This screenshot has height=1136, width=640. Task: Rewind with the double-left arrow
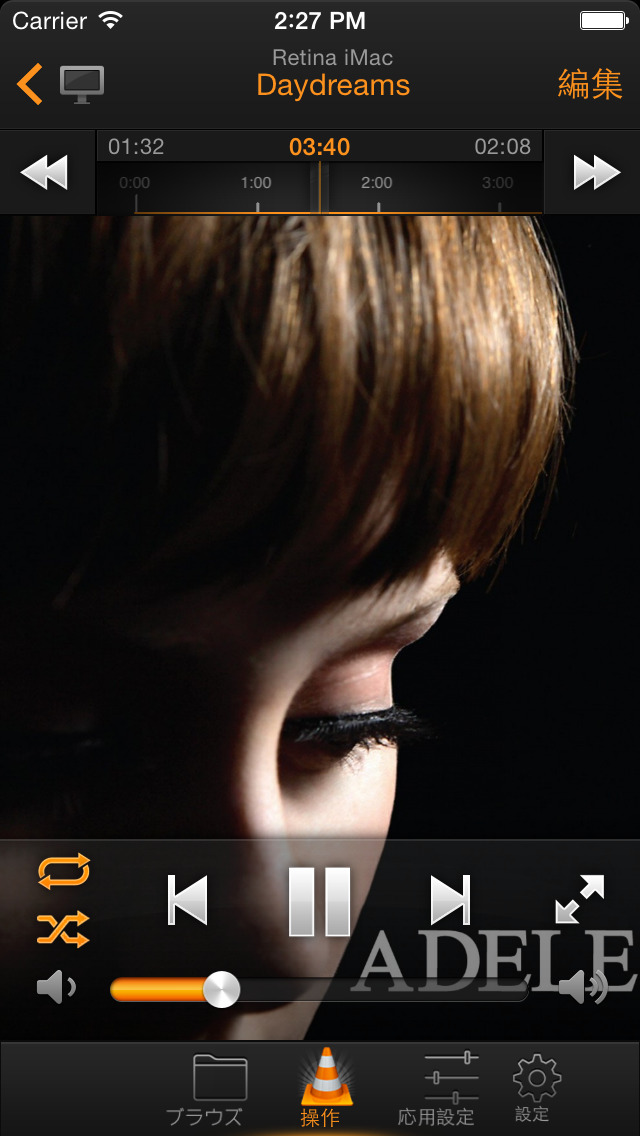[45, 173]
